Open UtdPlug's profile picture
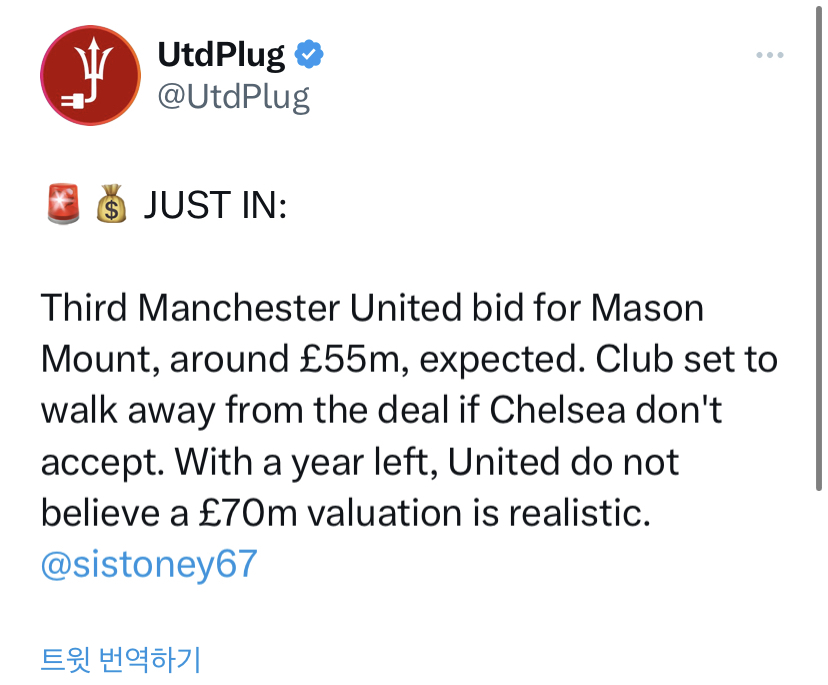 click(91, 75)
